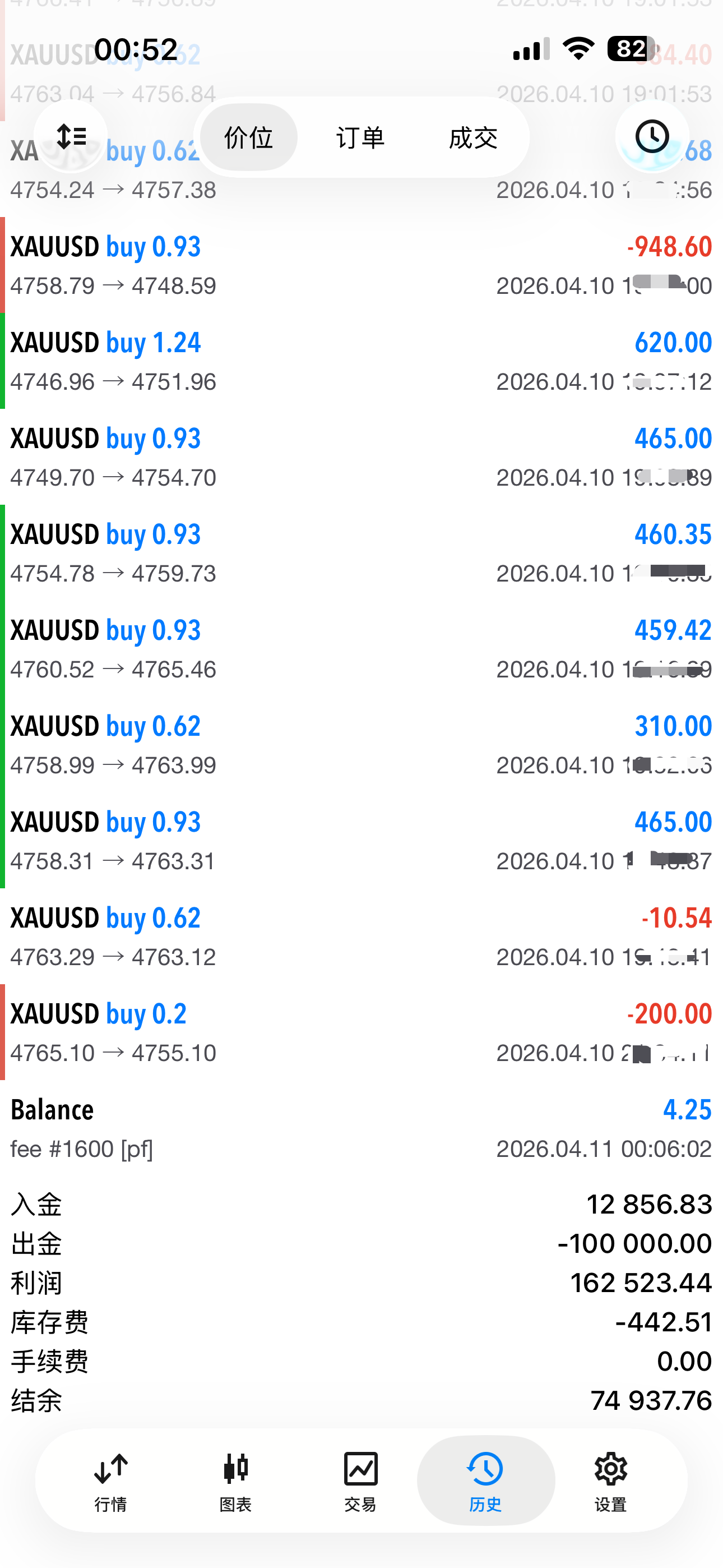Open the XAUUSD buy 0.2 trade

(x=361, y=1032)
